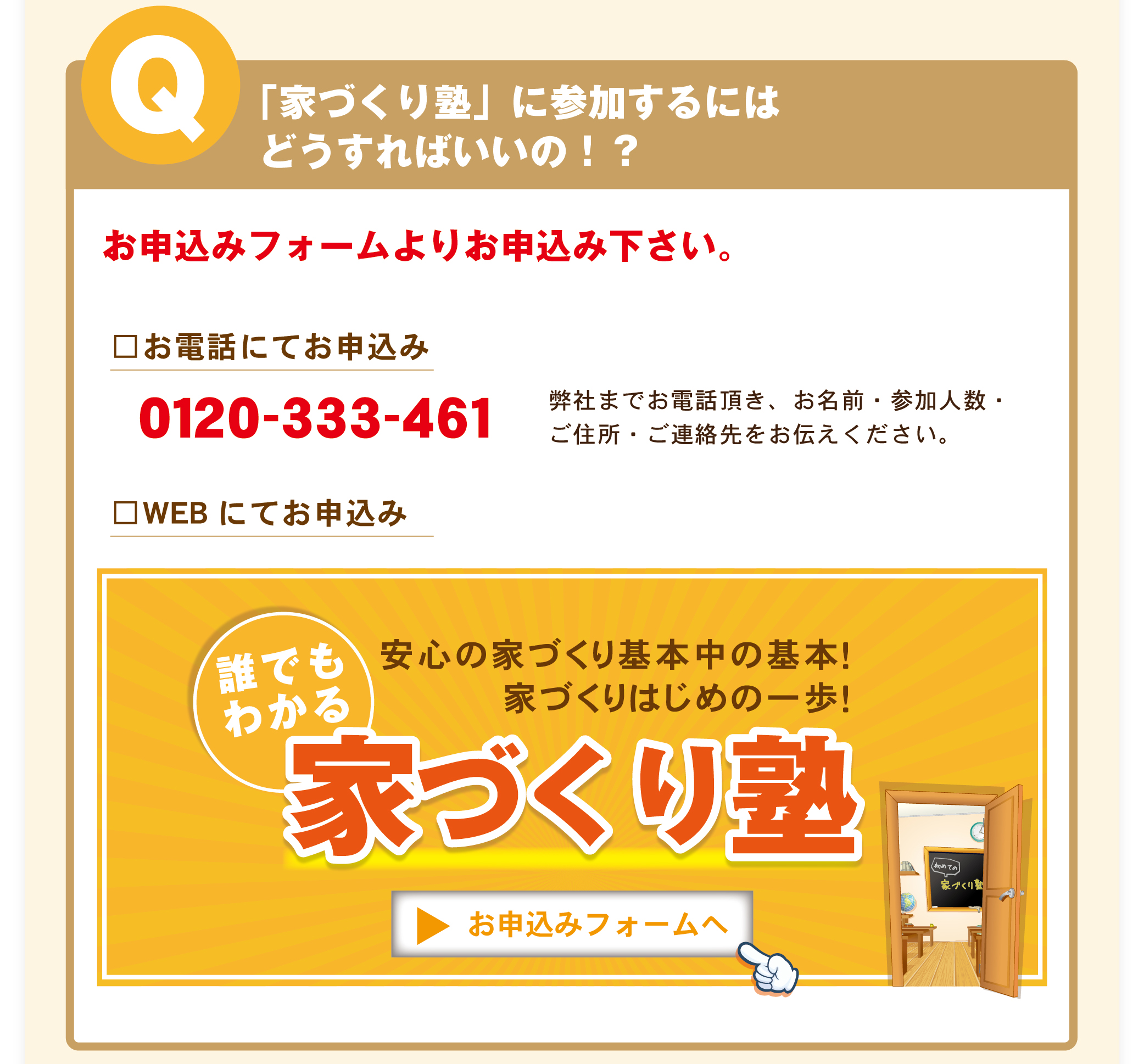This screenshot has height=1064, width=1144.
Task: Call the phone number 0120-333-461
Action: (315, 419)
